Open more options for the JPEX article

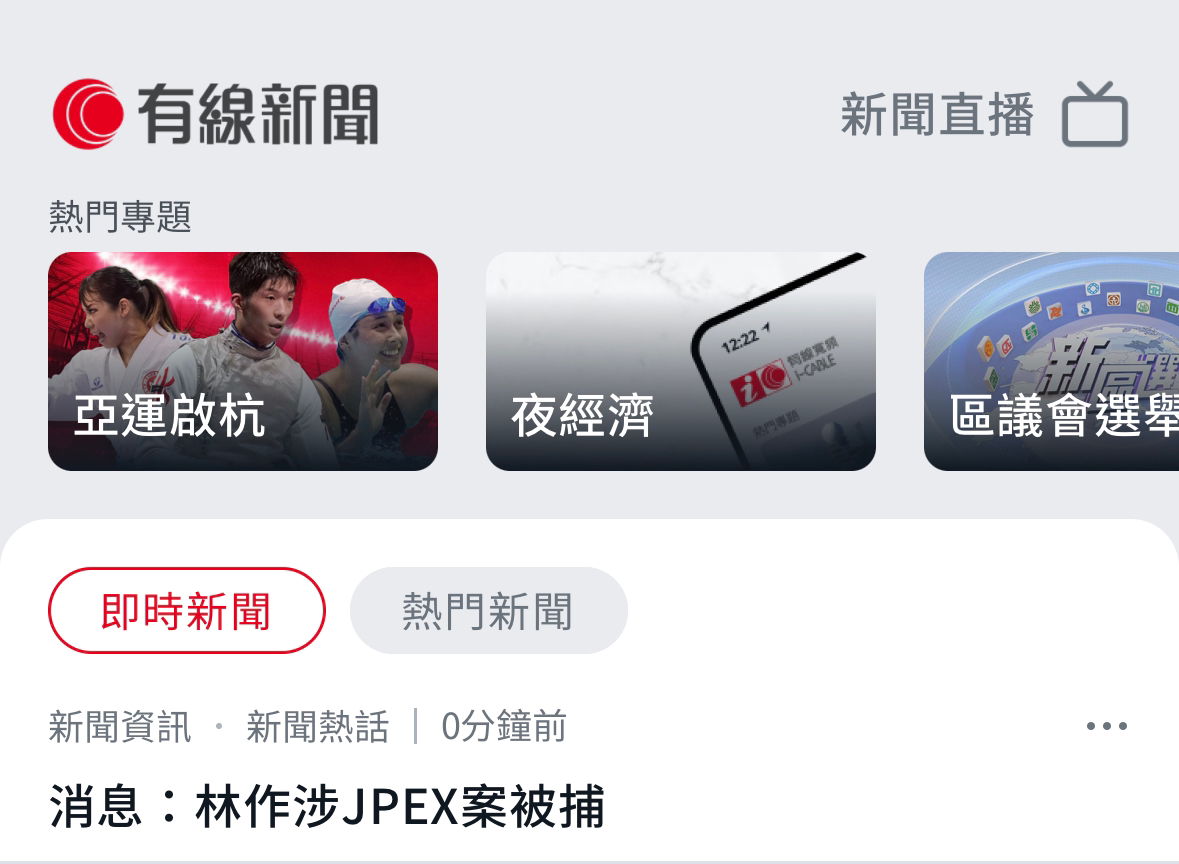1106,727
